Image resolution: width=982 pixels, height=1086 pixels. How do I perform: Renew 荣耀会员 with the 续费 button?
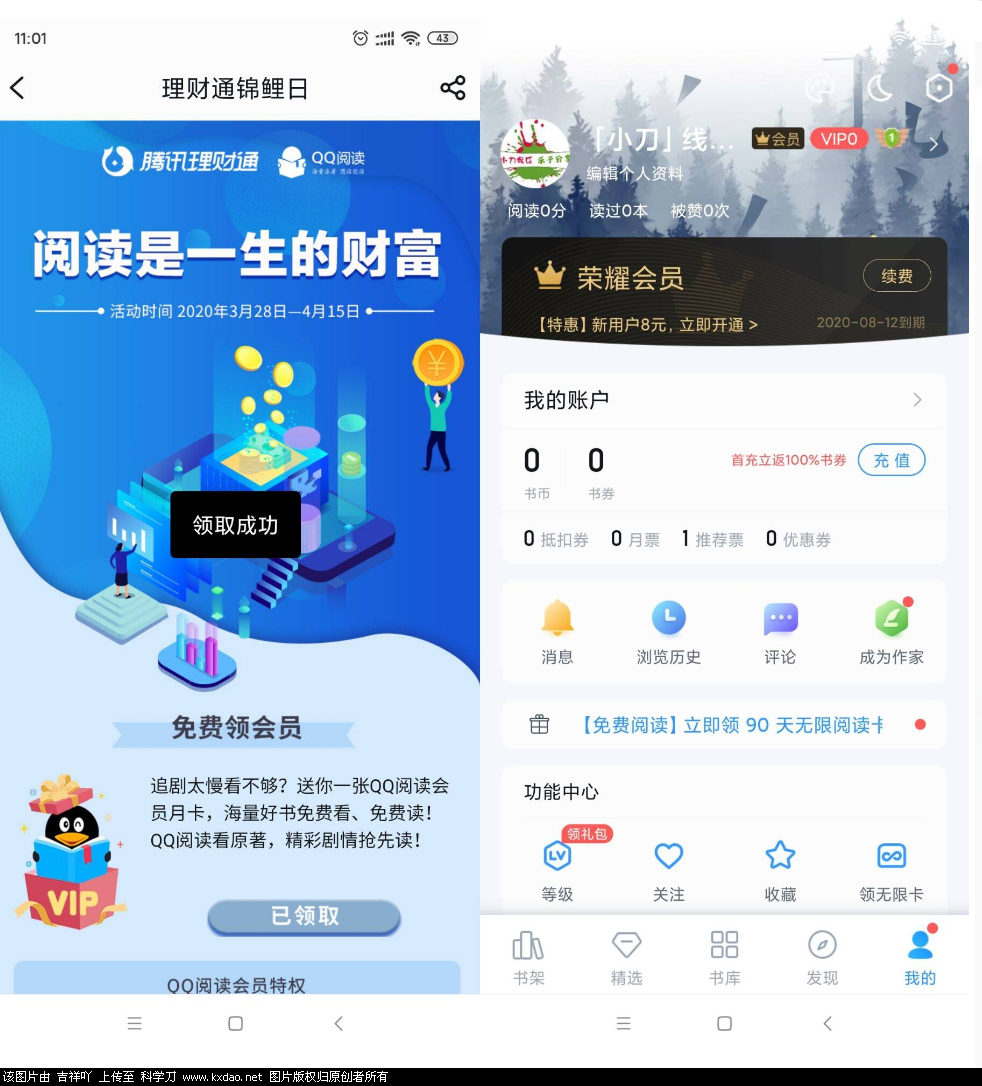tap(896, 276)
